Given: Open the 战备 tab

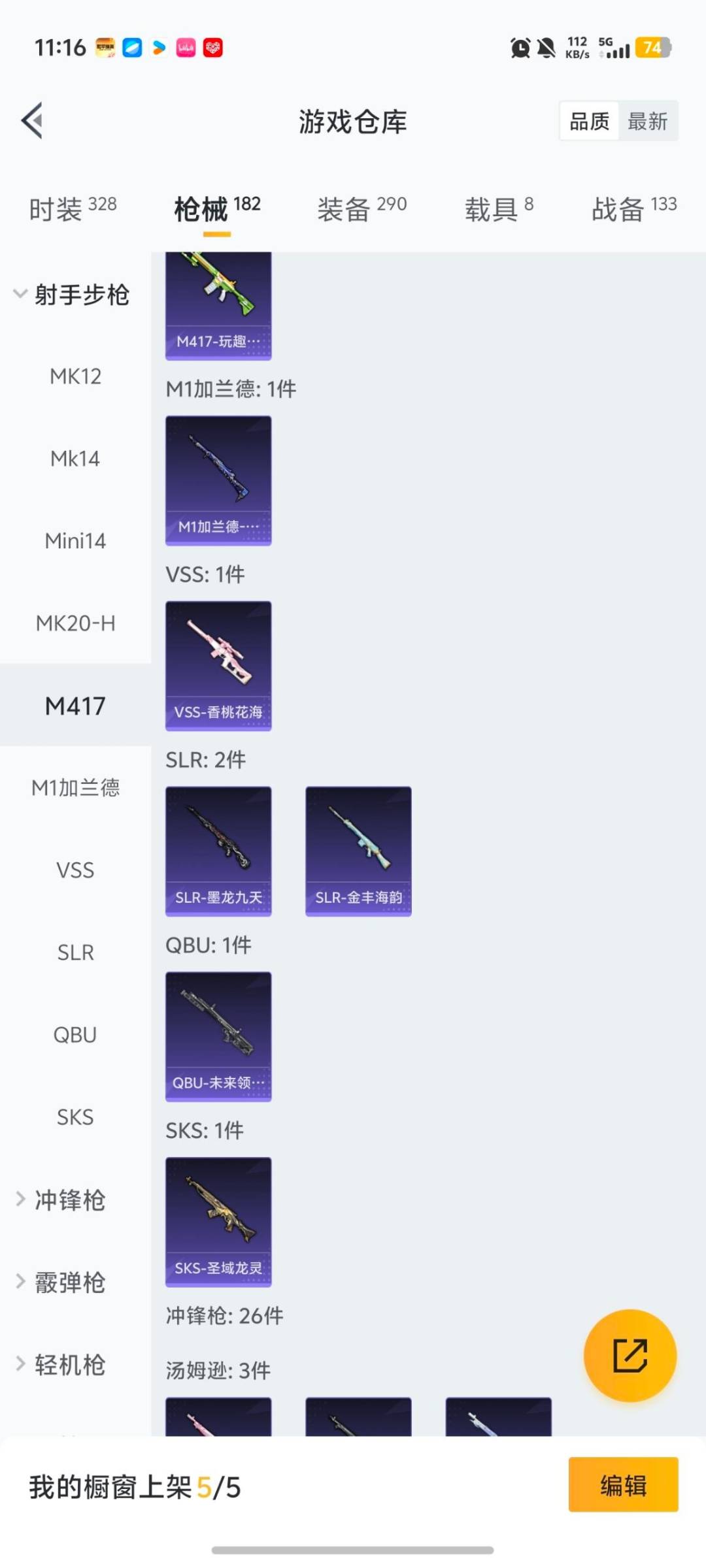Looking at the screenshot, I should [633, 209].
